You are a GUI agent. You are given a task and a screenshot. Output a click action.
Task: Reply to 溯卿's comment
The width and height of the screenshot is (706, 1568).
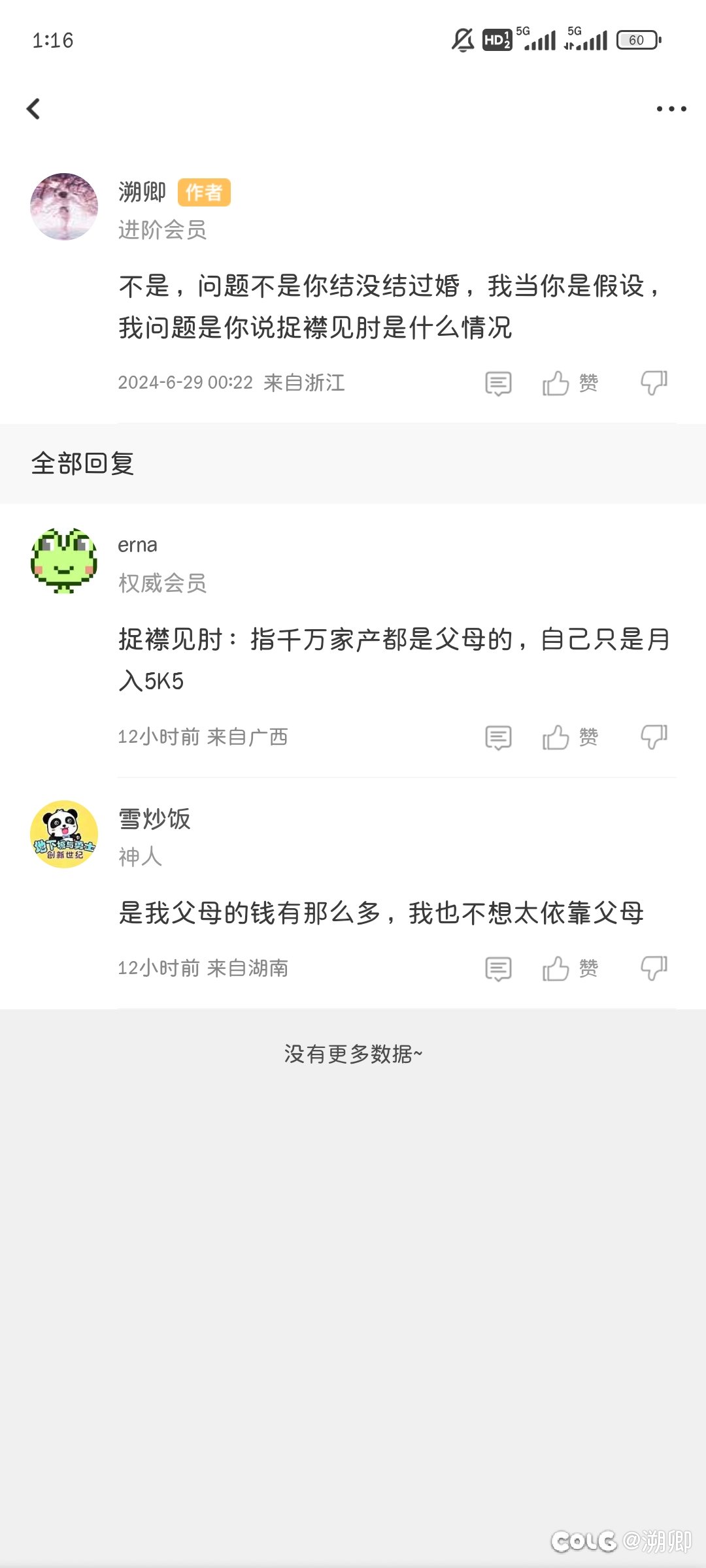pyautogui.click(x=498, y=384)
